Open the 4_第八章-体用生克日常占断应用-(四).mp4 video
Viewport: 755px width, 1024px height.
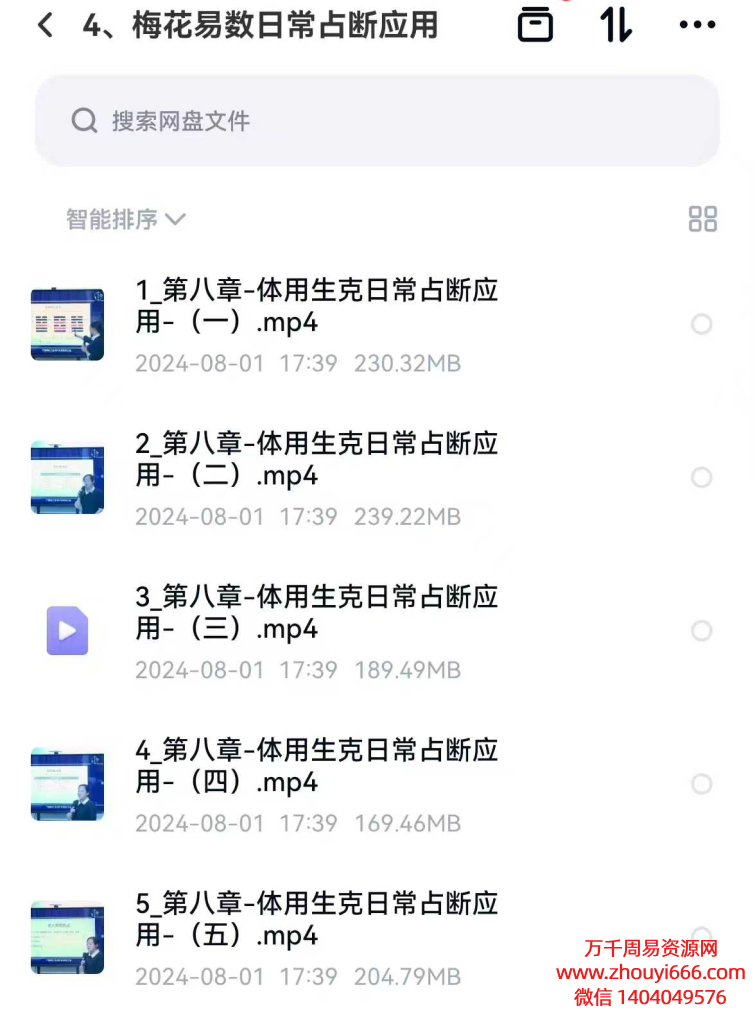[316, 766]
